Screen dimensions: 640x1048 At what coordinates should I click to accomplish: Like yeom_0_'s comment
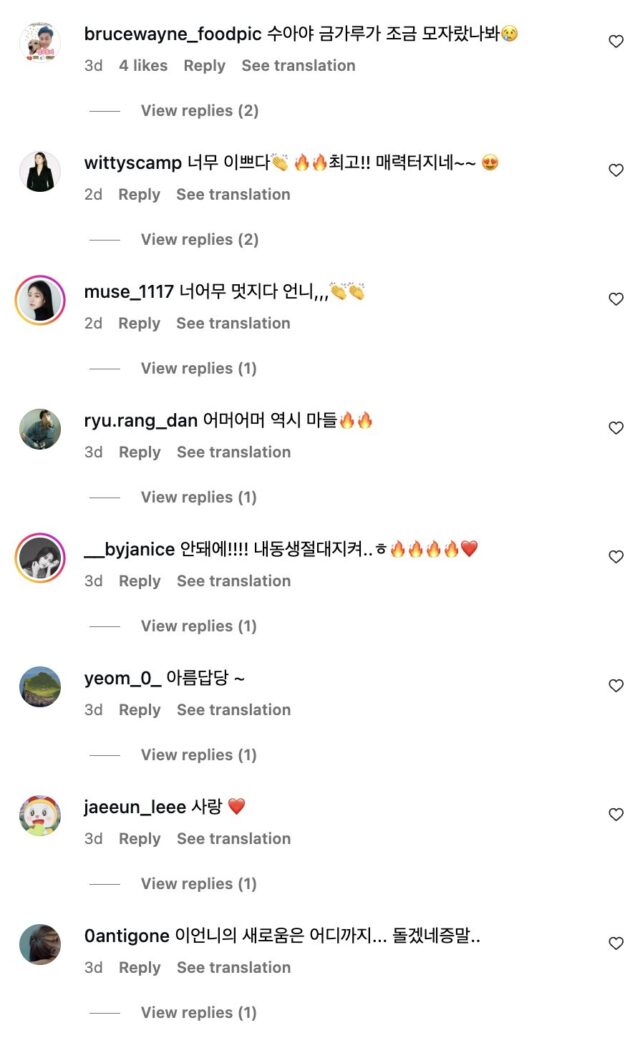click(x=616, y=686)
